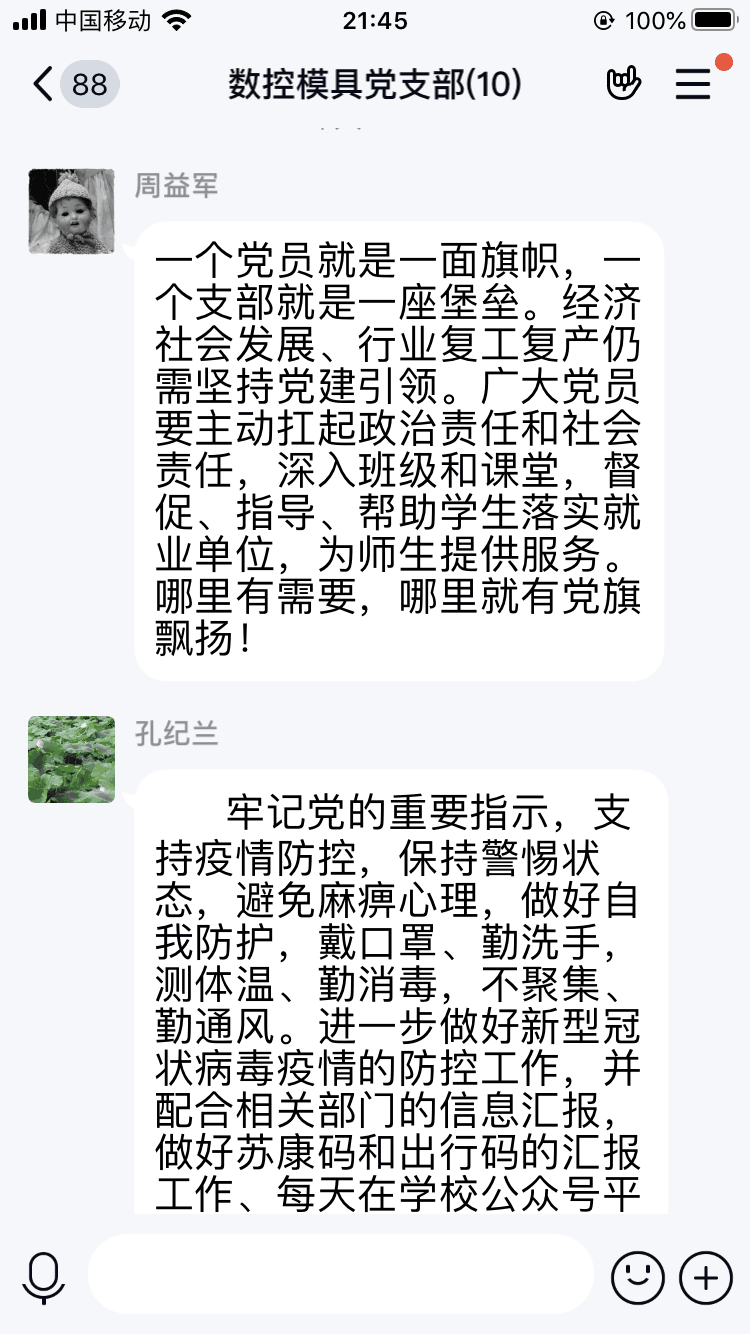Switch to voice input microphone

(44, 1277)
